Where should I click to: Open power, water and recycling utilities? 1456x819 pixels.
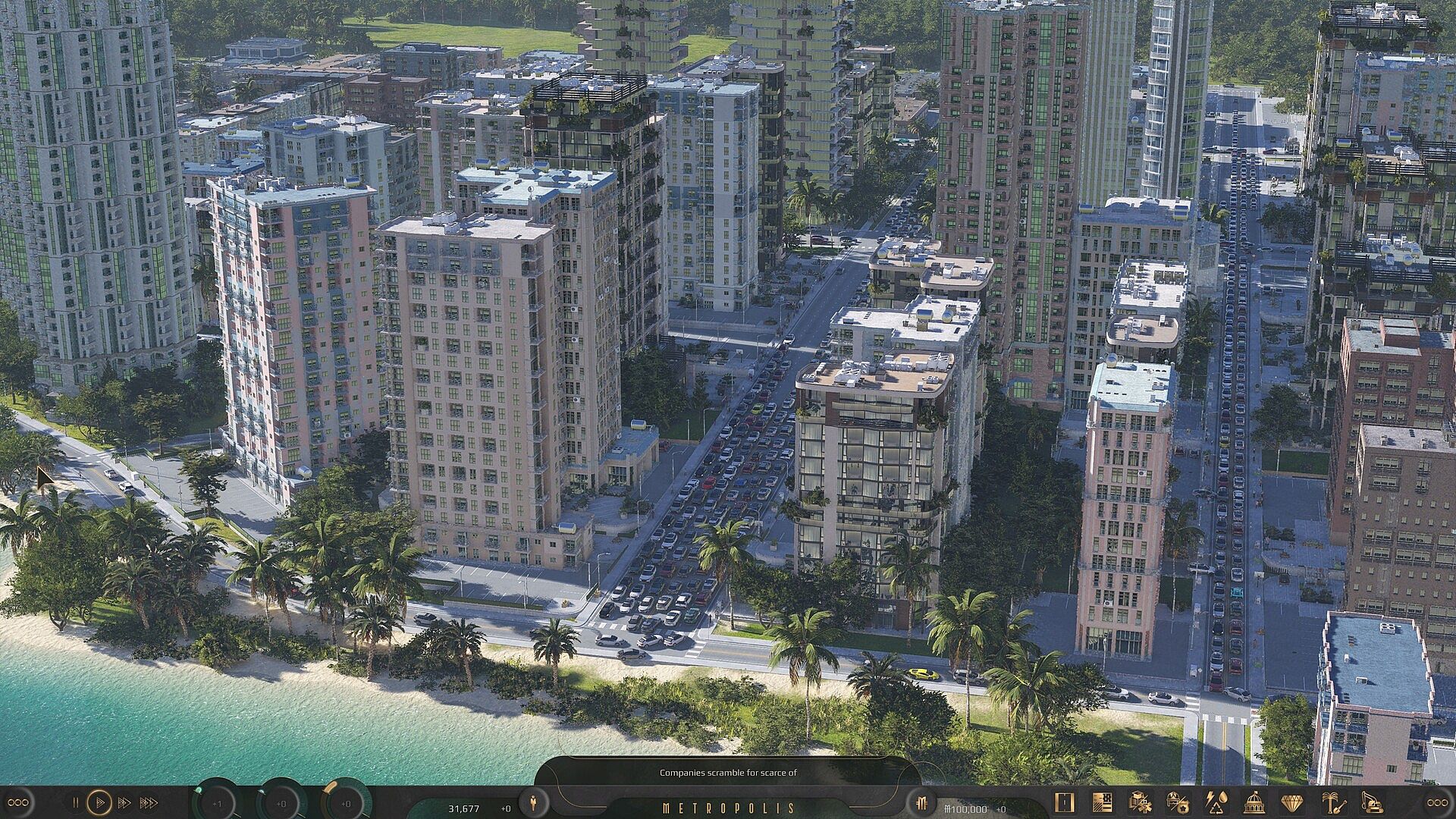1216,802
